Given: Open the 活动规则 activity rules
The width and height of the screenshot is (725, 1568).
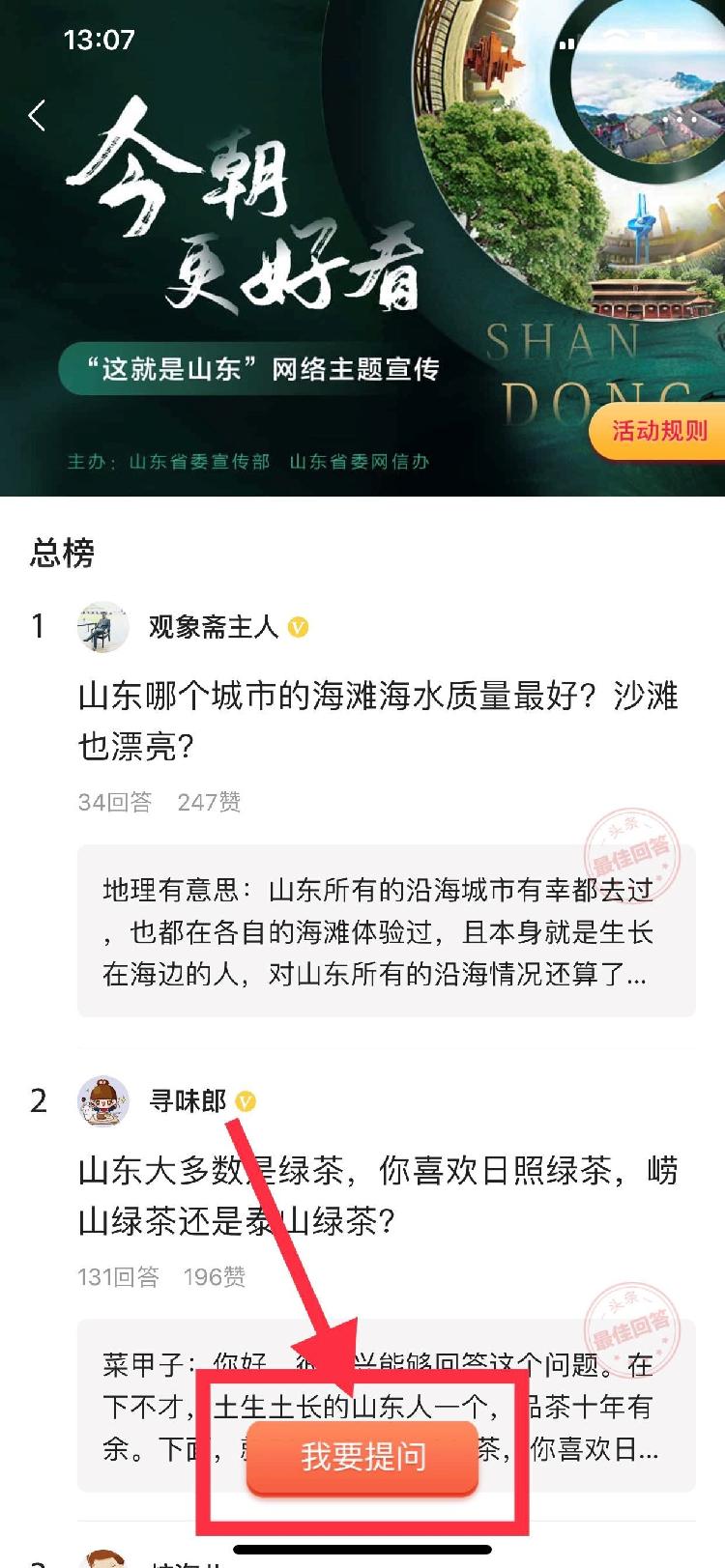Looking at the screenshot, I should coord(659,431).
